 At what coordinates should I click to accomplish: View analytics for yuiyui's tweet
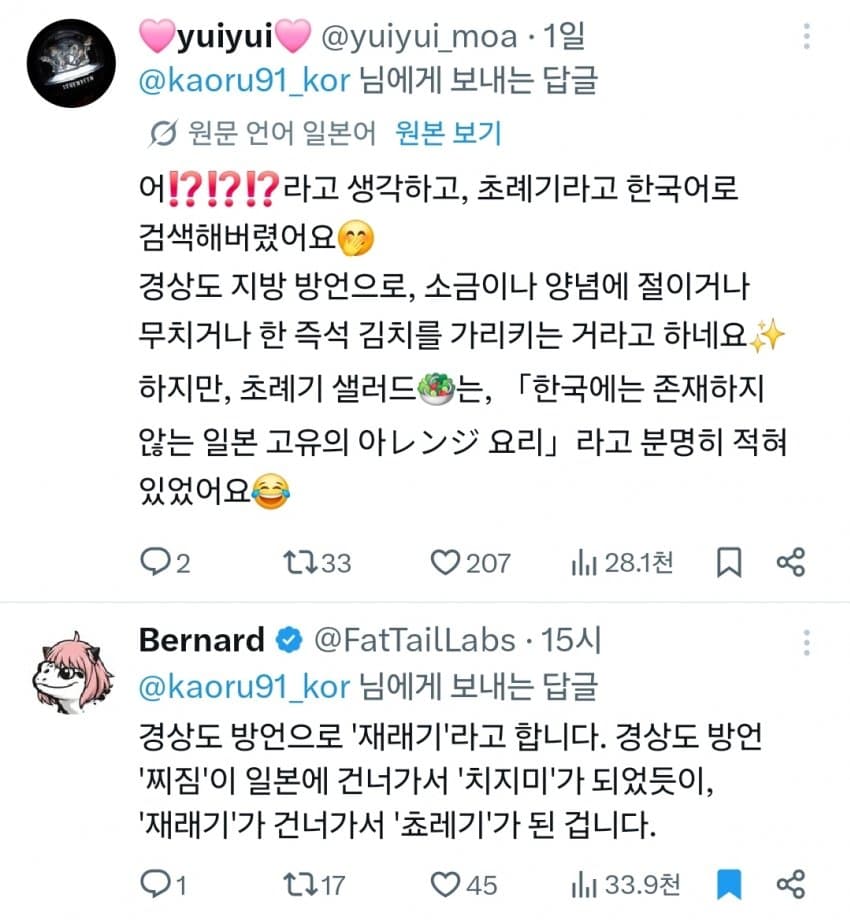(x=622, y=563)
